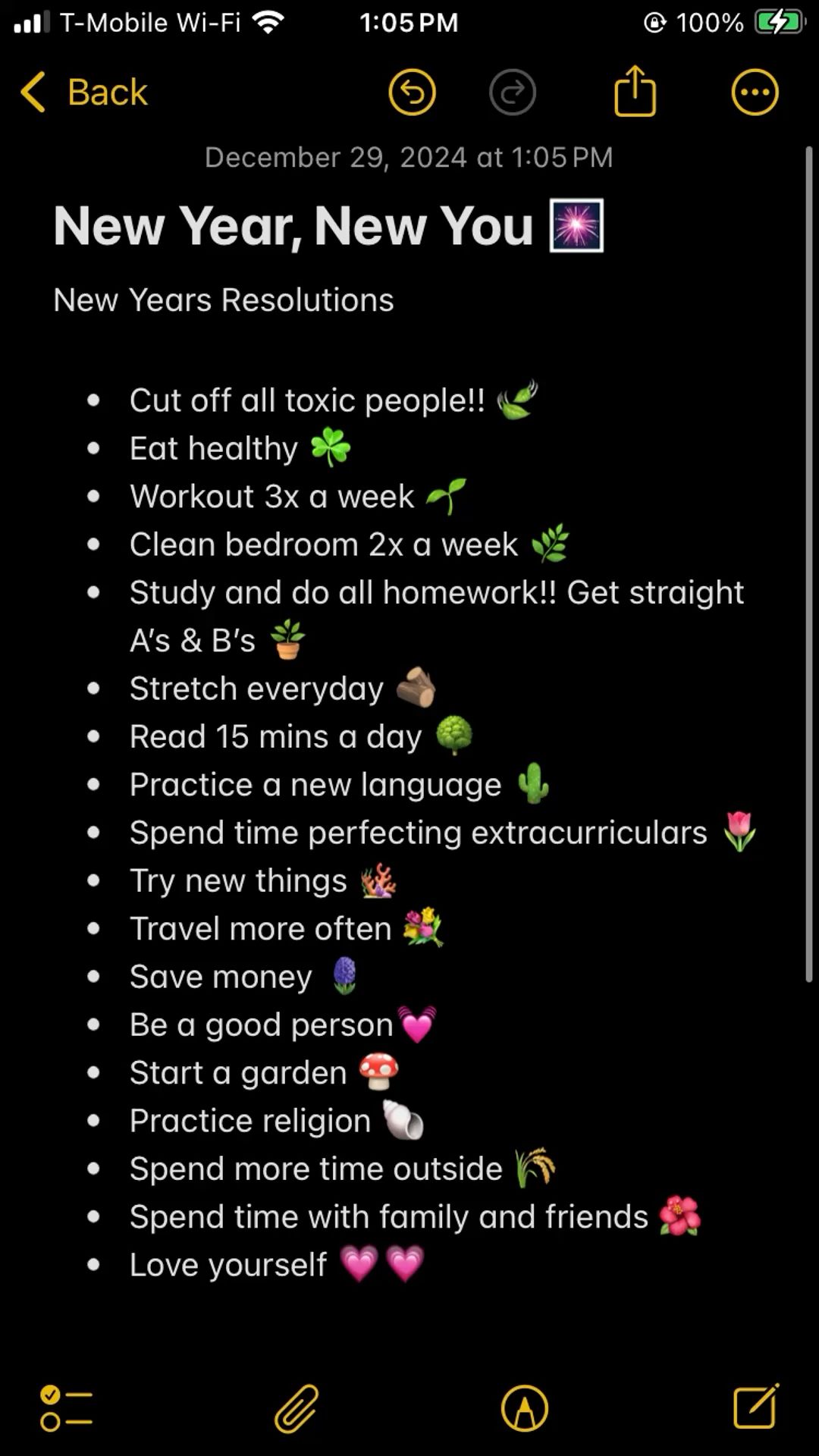Tap the redo arrow icon
This screenshot has height=1456, width=819.
coord(513,93)
